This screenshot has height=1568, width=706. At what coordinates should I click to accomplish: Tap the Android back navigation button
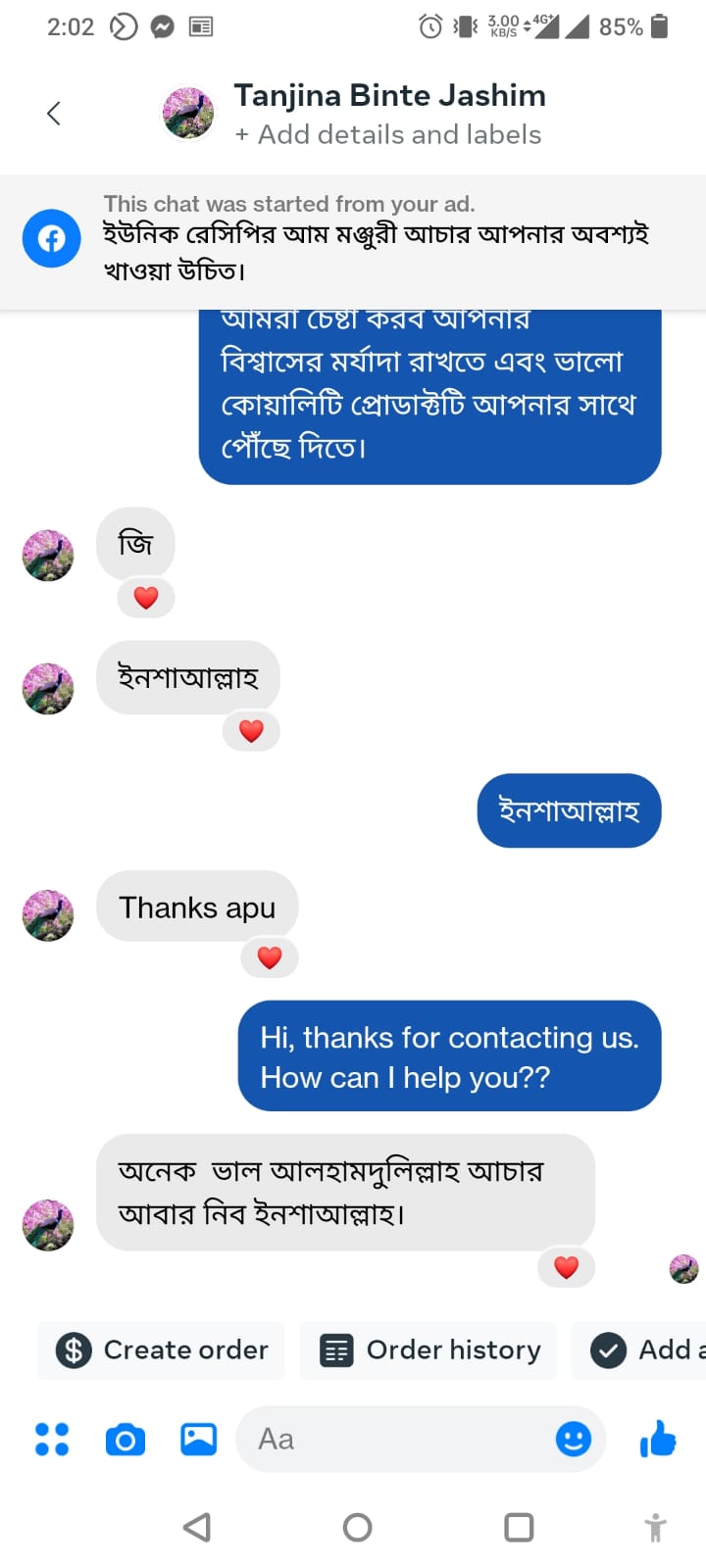(x=198, y=1527)
